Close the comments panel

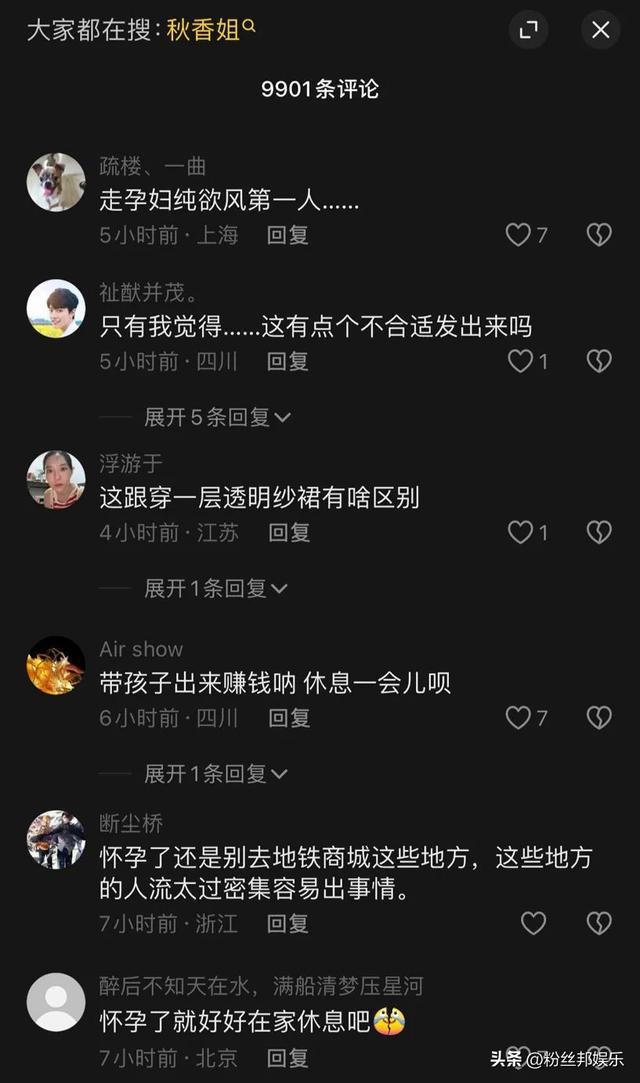point(600,30)
